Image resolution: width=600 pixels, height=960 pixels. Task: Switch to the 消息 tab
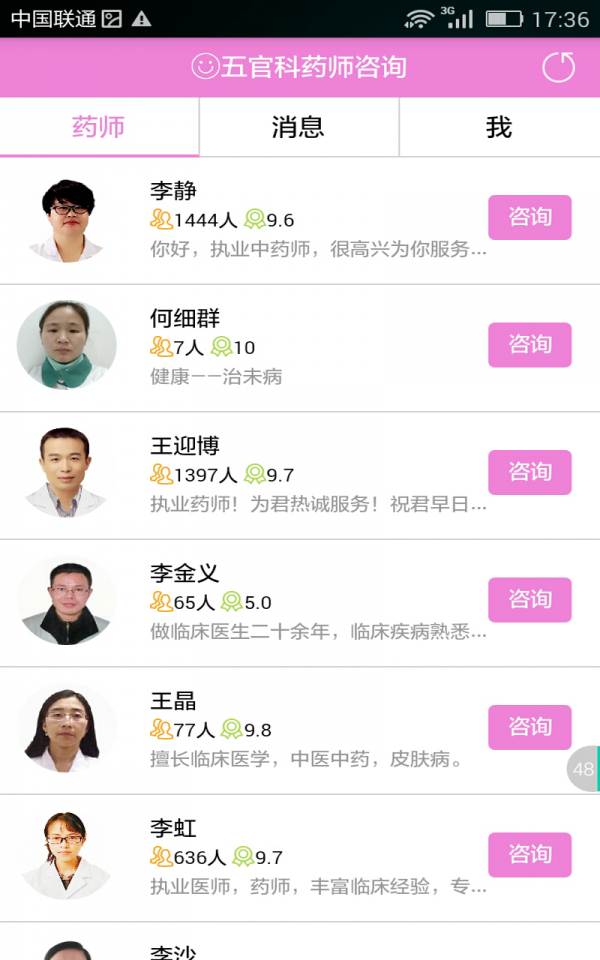pyautogui.click(x=298, y=127)
